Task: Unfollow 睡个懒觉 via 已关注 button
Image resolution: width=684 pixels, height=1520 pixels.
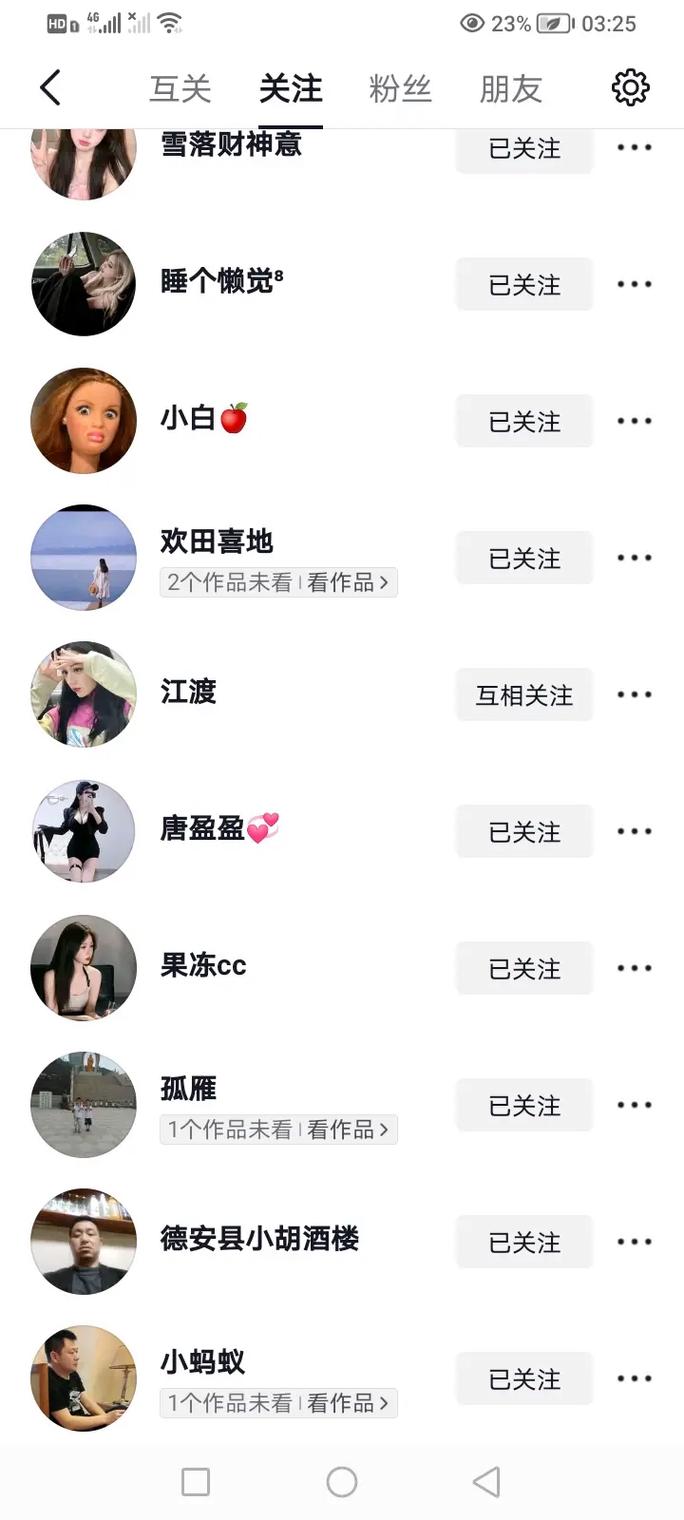Action: click(524, 285)
